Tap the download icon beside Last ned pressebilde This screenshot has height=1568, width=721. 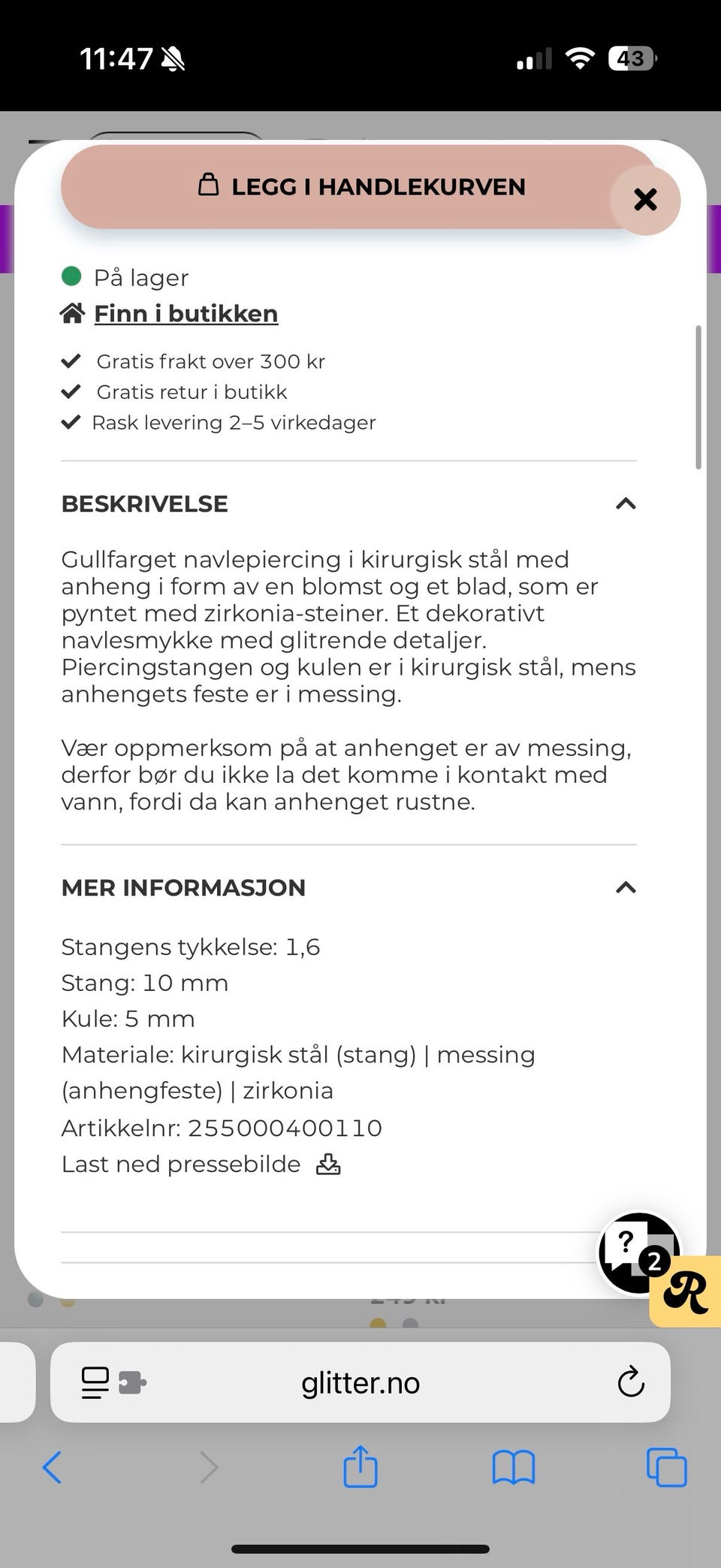[327, 1164]
